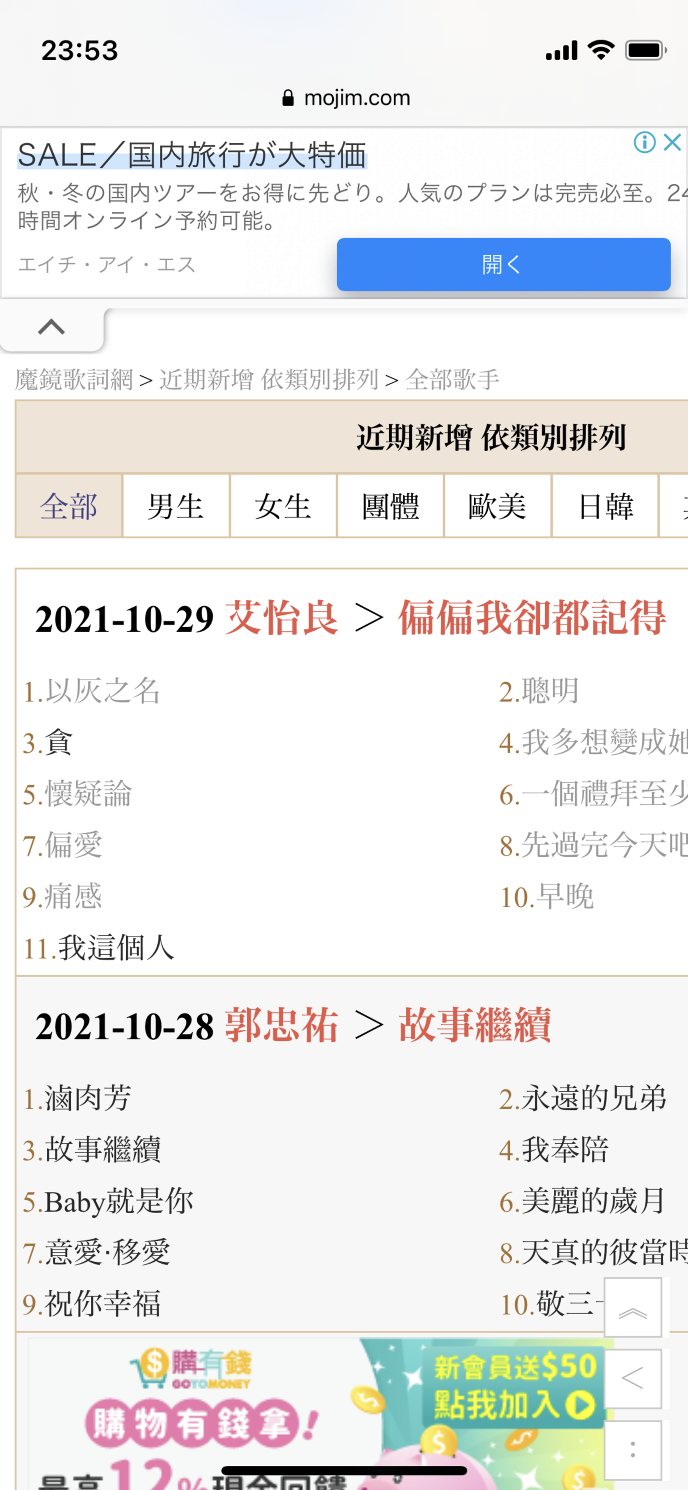The image size is (688, 1490).
Task: Jump to page top with the double-chevron button
Action: pyautogui.click(x=633, y=1308)
